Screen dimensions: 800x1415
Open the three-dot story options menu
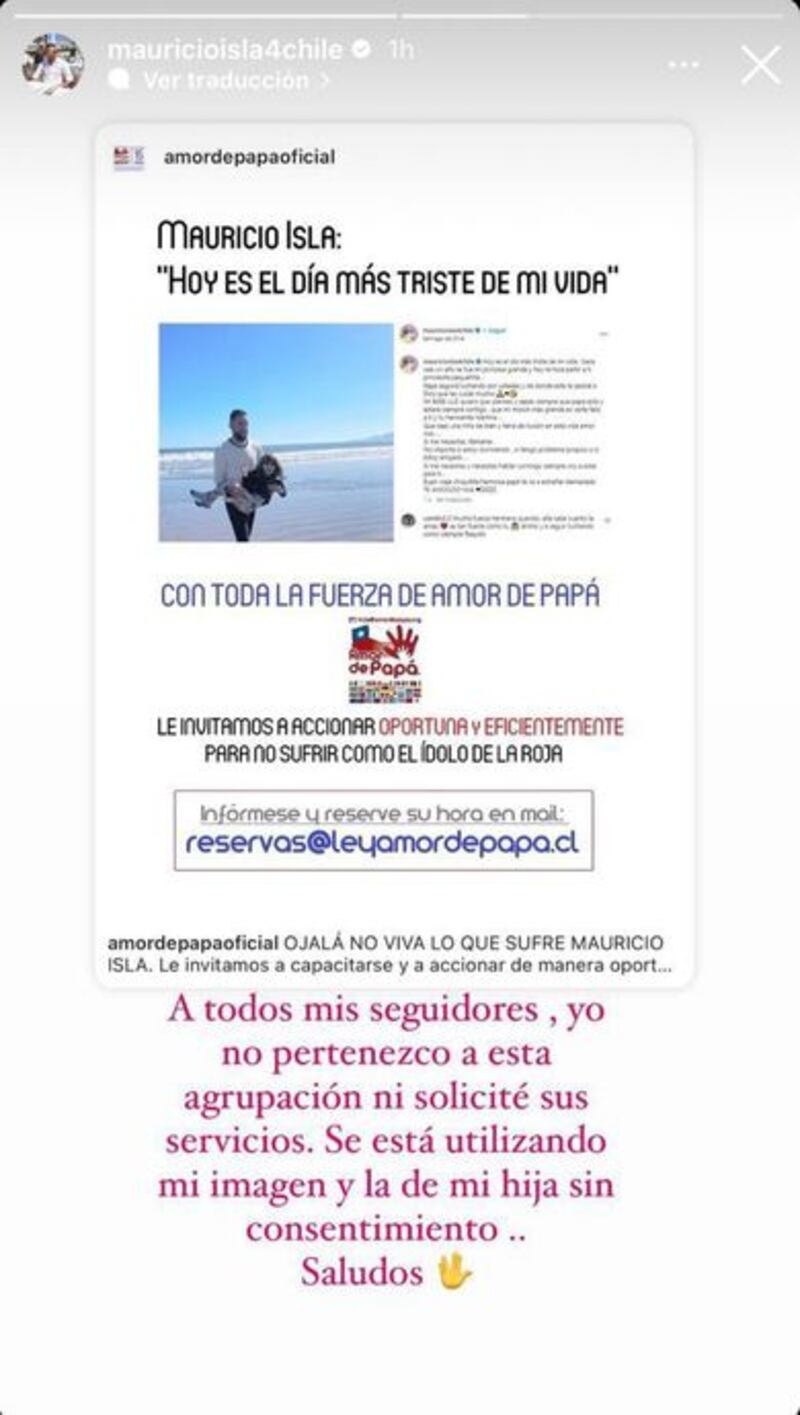coord(684,65)
